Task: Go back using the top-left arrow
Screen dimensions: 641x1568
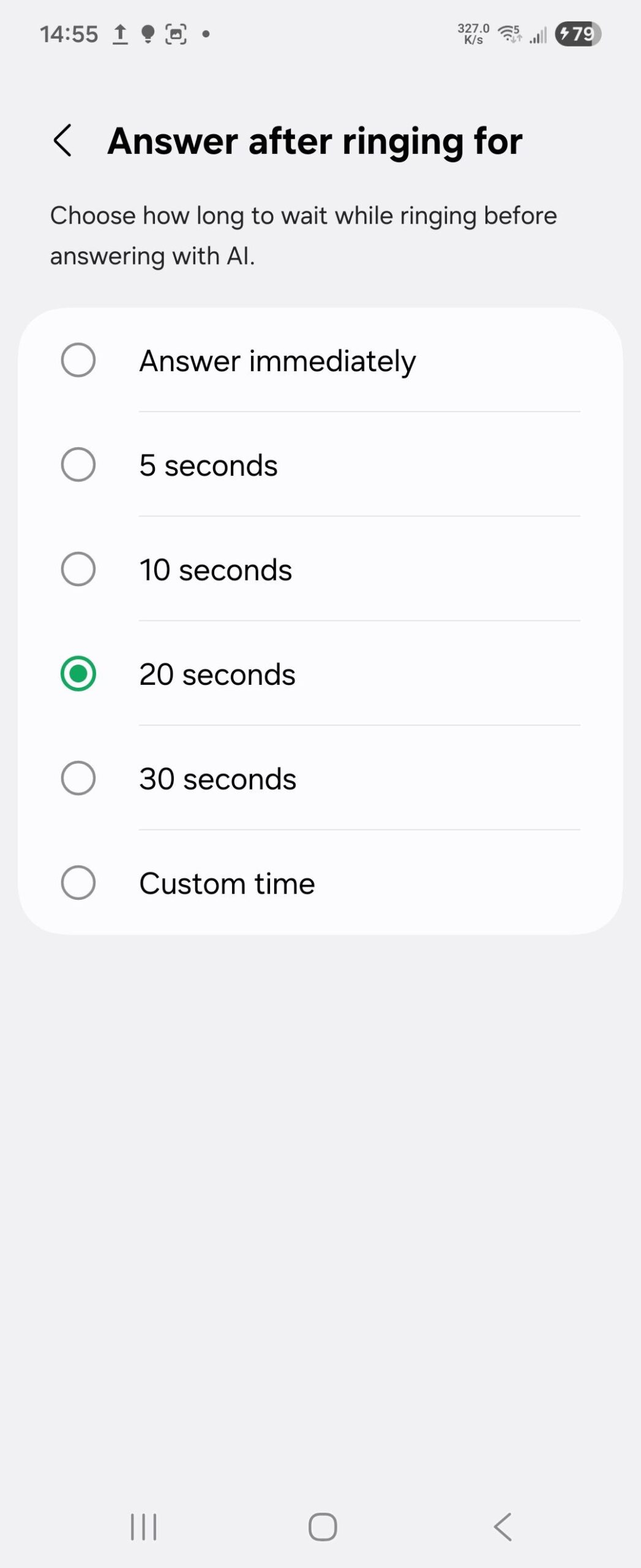Action: [x=63, y=141]
